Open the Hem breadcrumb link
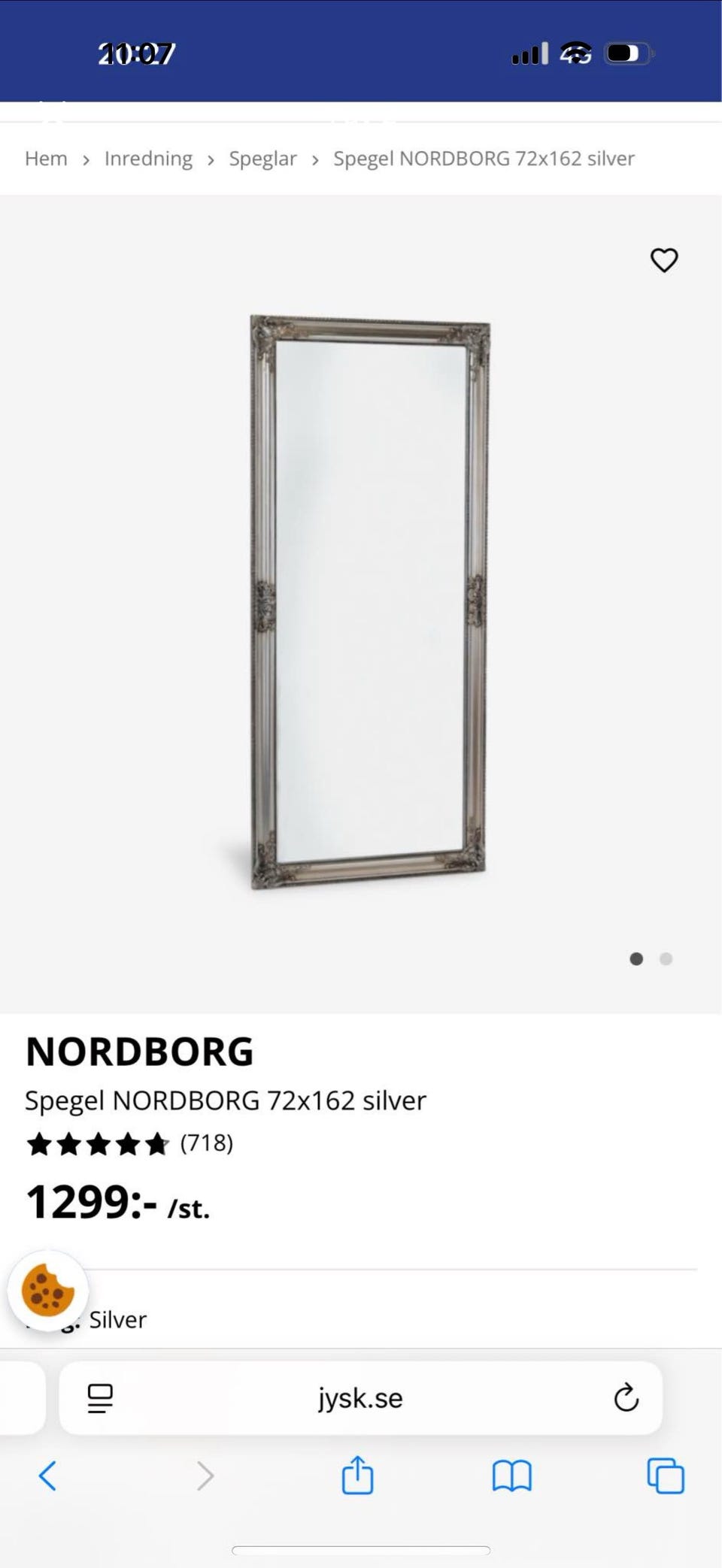This screenshot has height=1568, width=722. tap(46, 159)
